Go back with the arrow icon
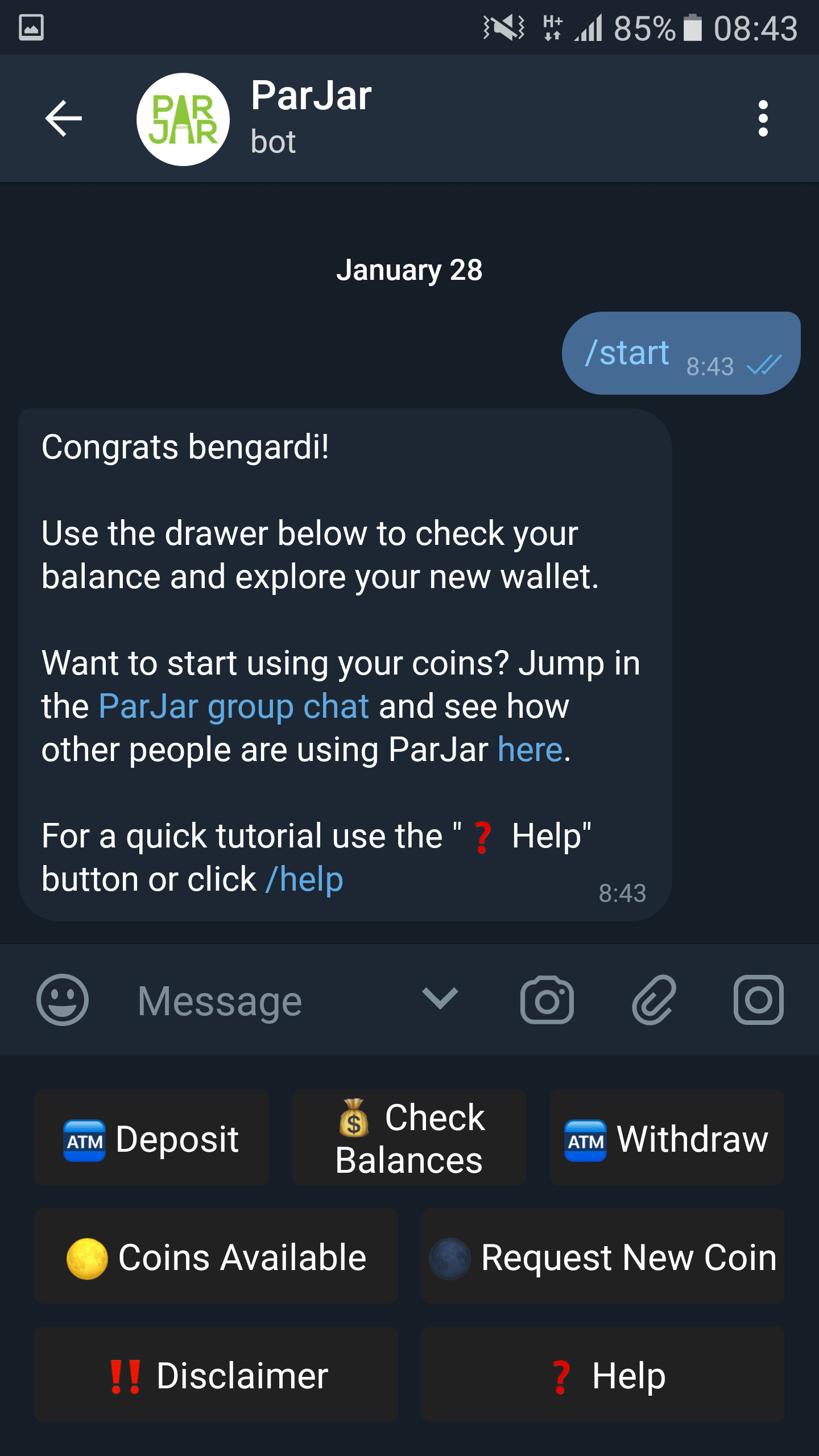The image size is (819, 1456). tap(64, 118)
